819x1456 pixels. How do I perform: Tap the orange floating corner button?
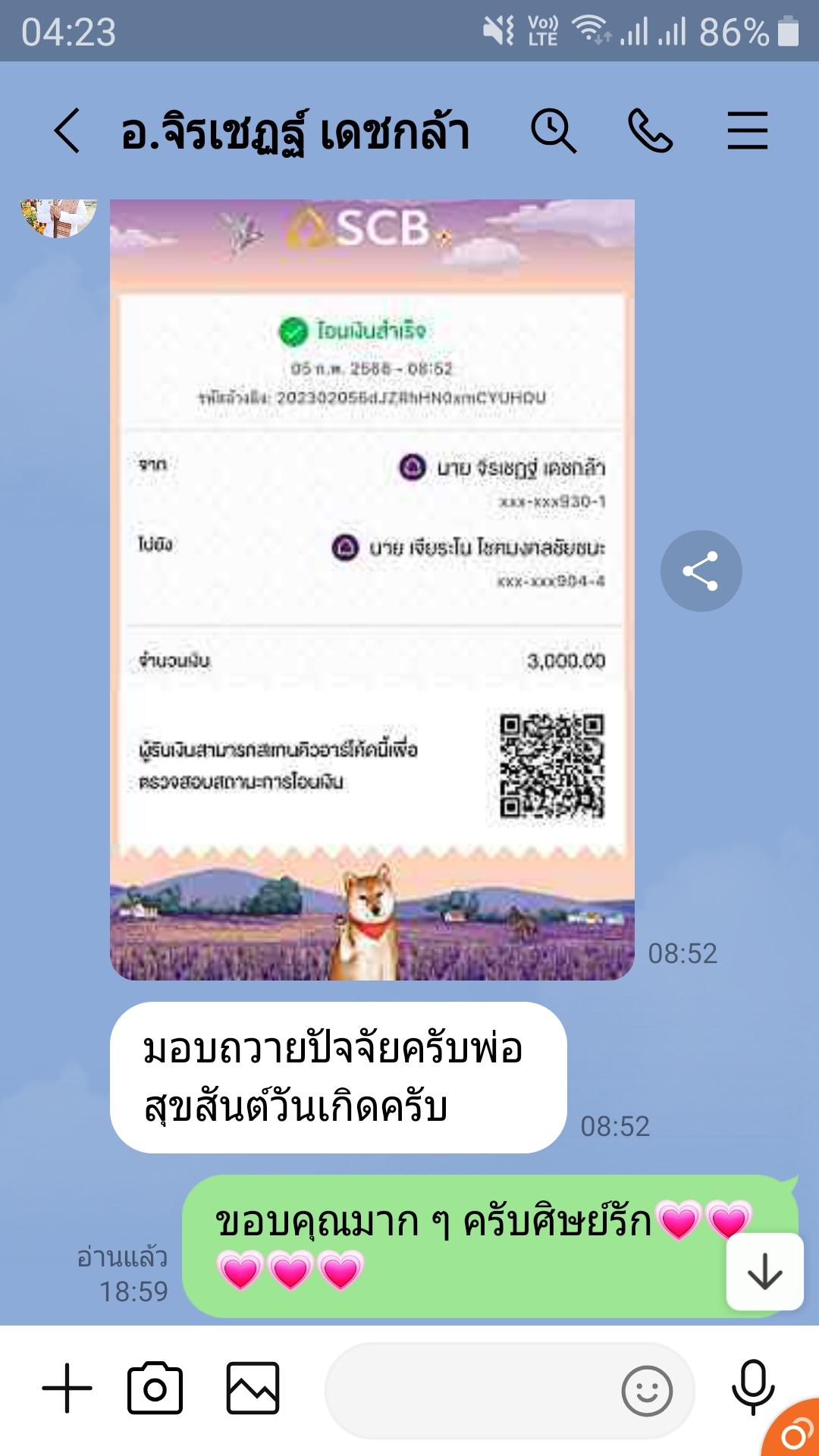796,1433
